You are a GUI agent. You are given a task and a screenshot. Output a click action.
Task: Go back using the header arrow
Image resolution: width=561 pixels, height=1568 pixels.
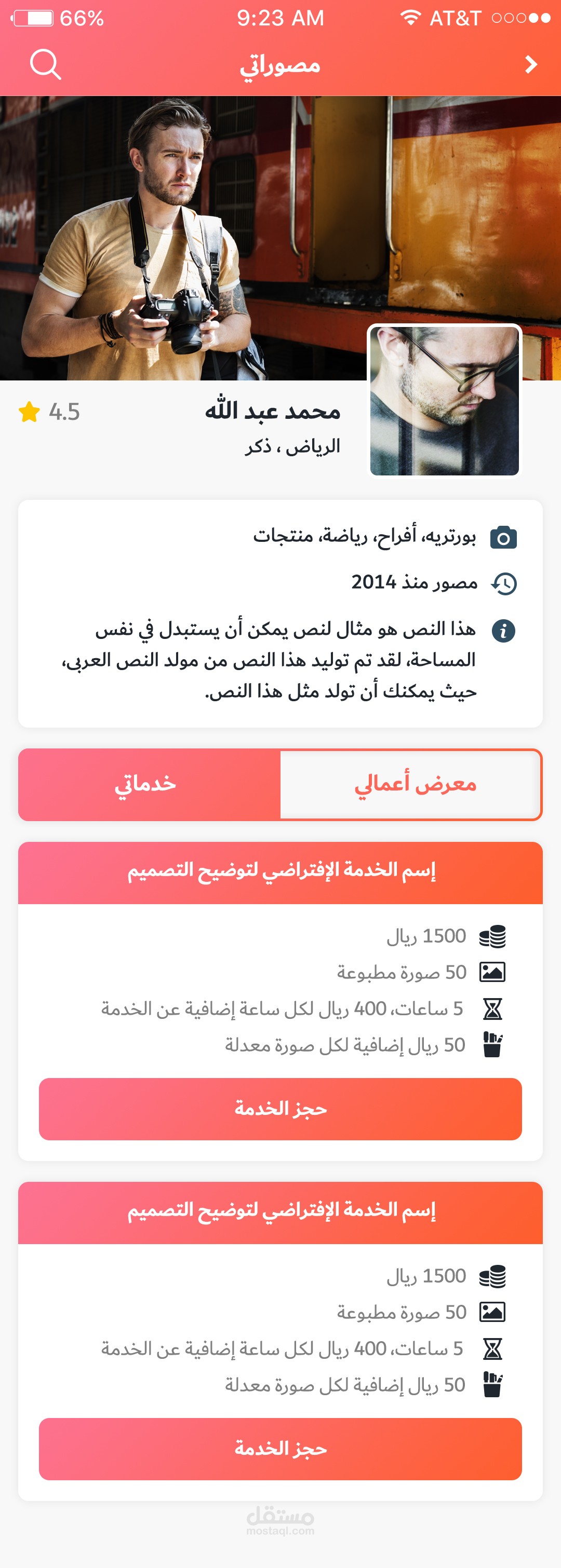coord(530,64)
